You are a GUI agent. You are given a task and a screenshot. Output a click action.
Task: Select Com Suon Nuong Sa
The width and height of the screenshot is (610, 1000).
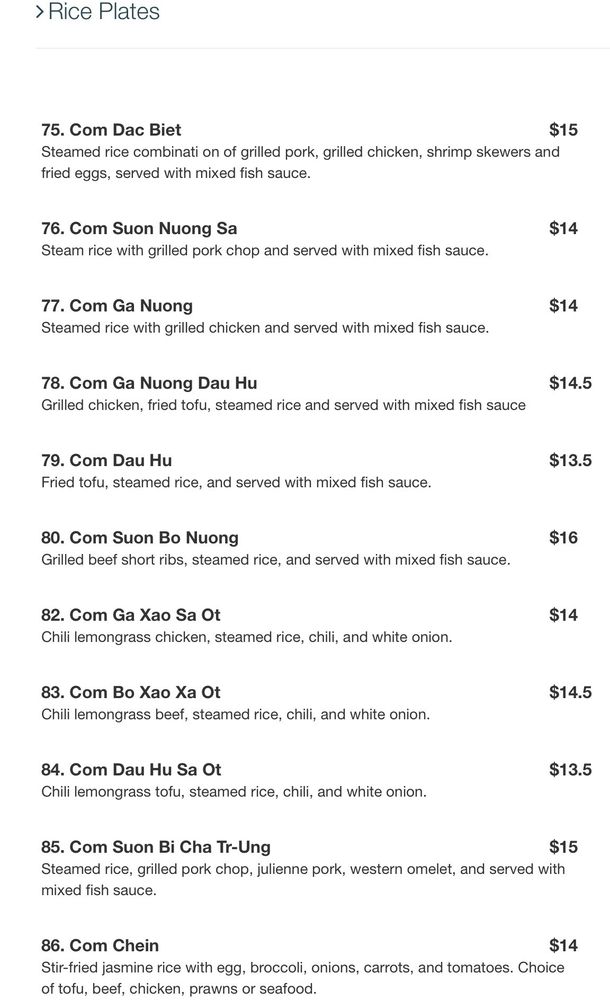pyautogui.click(x=139, y=228)
